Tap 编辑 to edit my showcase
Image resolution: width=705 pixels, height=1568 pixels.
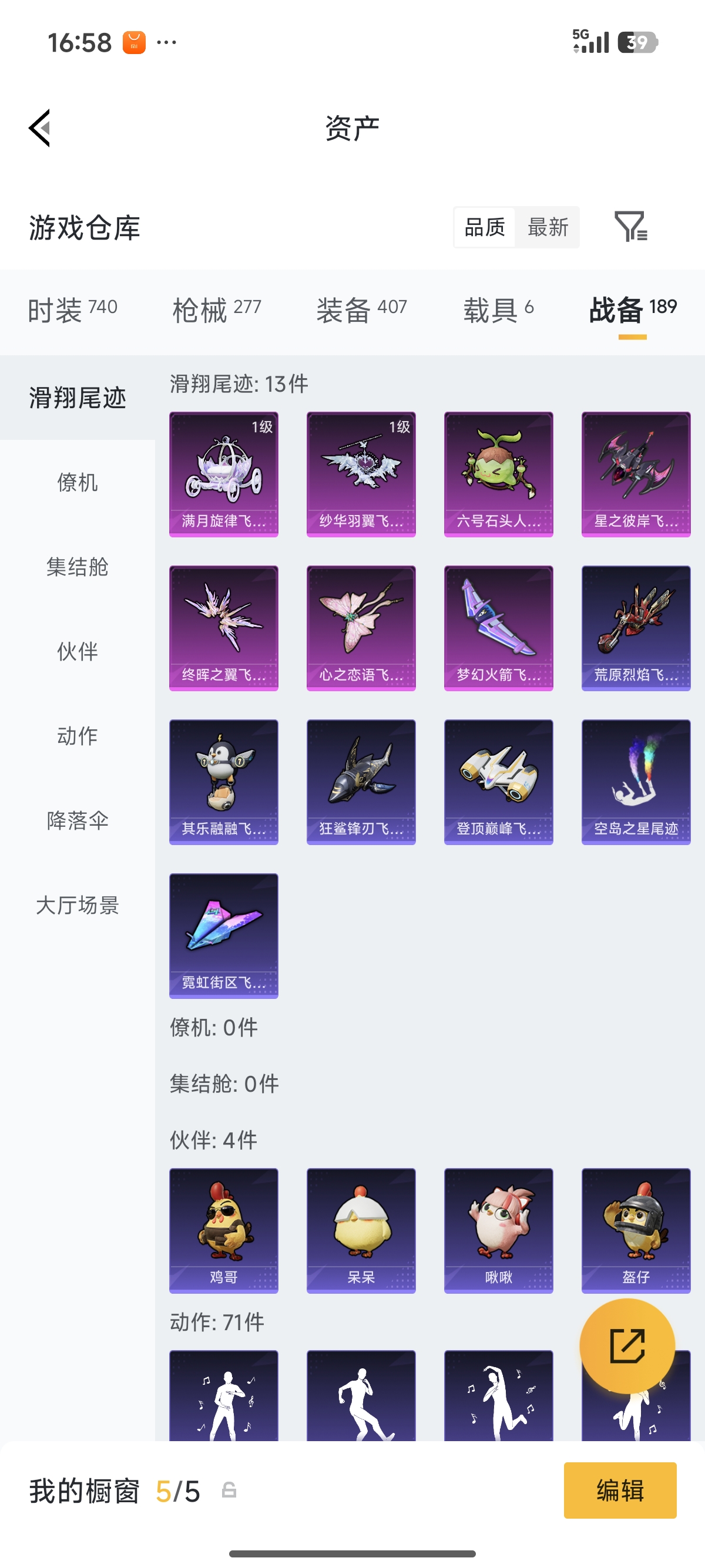pos(620,1490)
